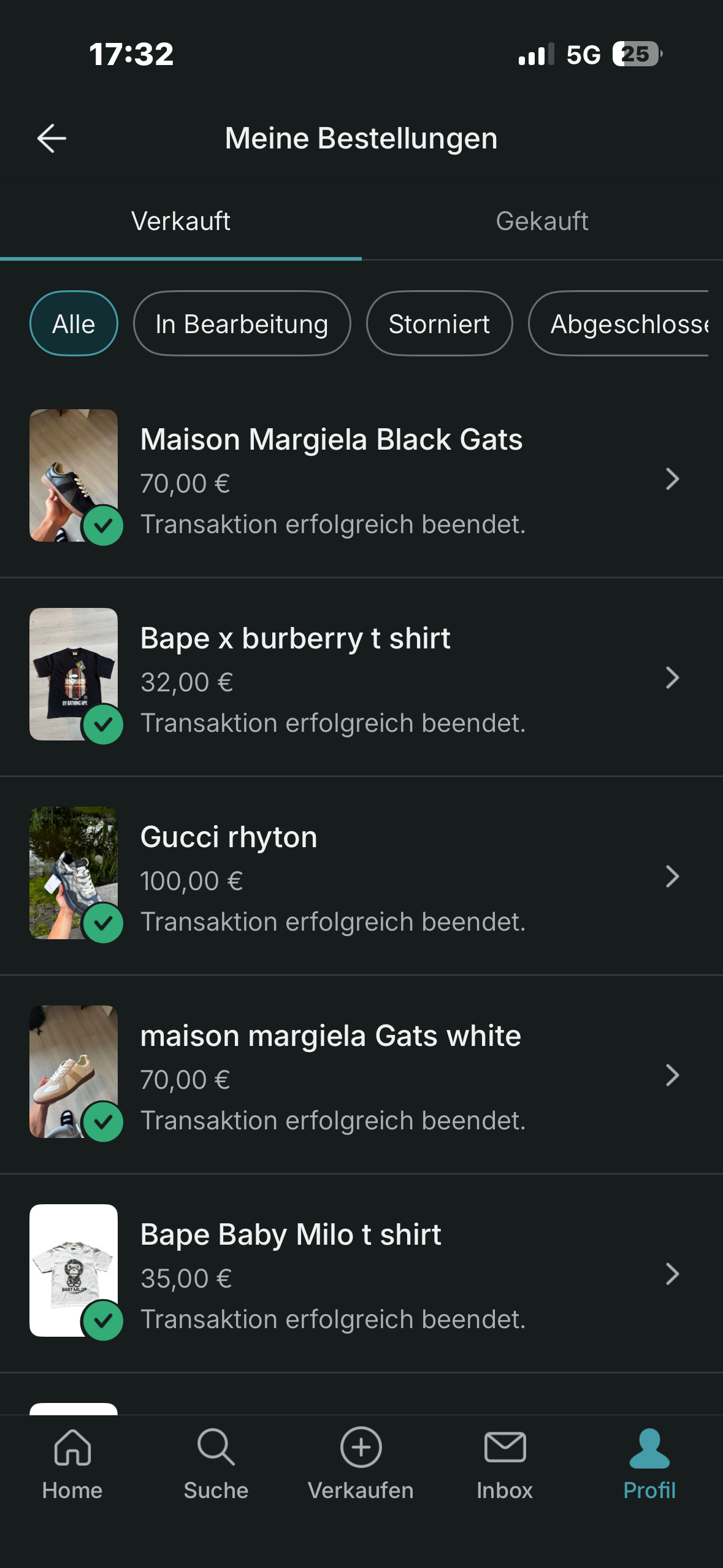The width and height of the screenshot is (723, 1568).
Task: Show only Storniert orders
Action: click(439, 324)
